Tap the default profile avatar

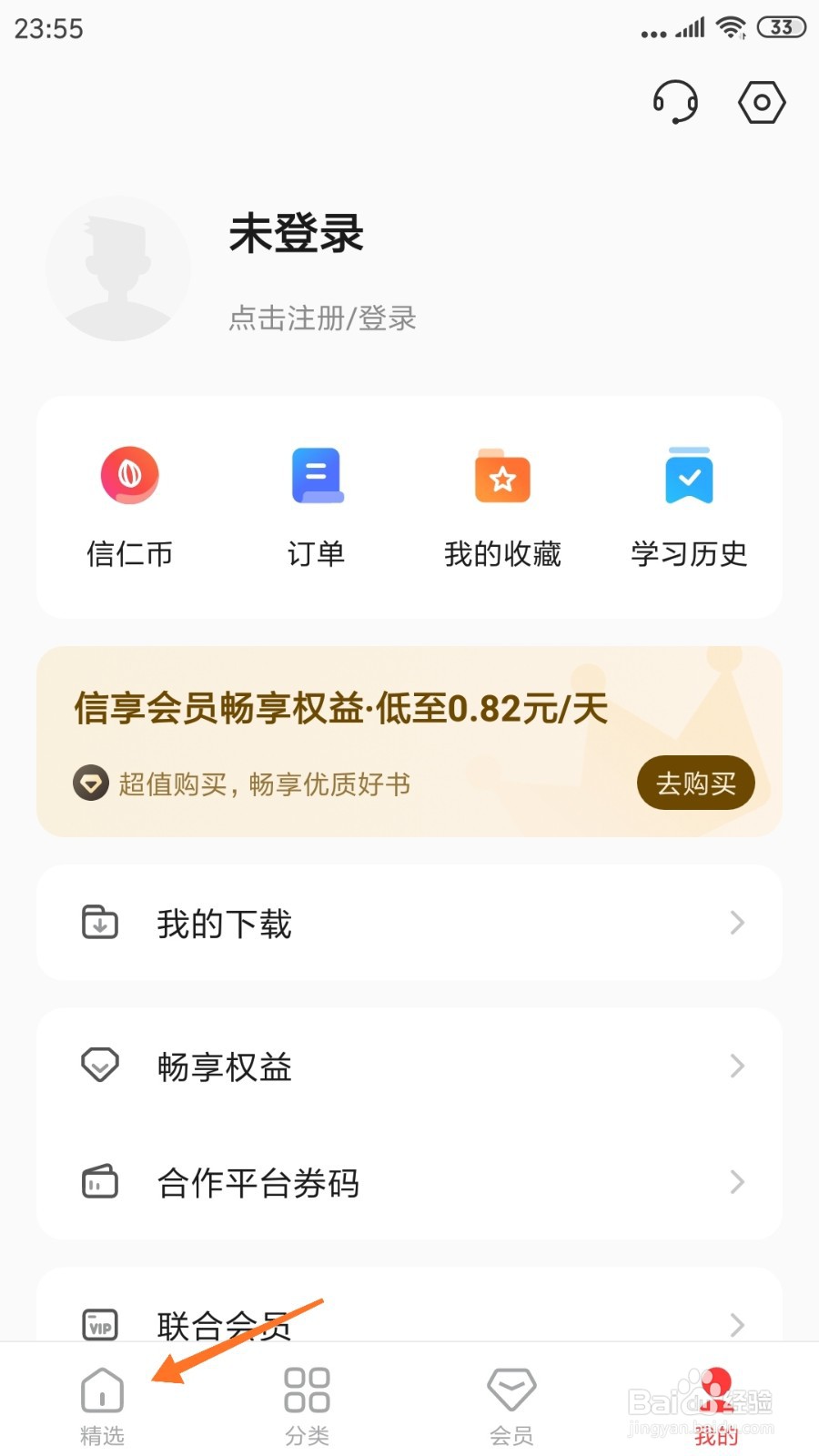(118, 268)
